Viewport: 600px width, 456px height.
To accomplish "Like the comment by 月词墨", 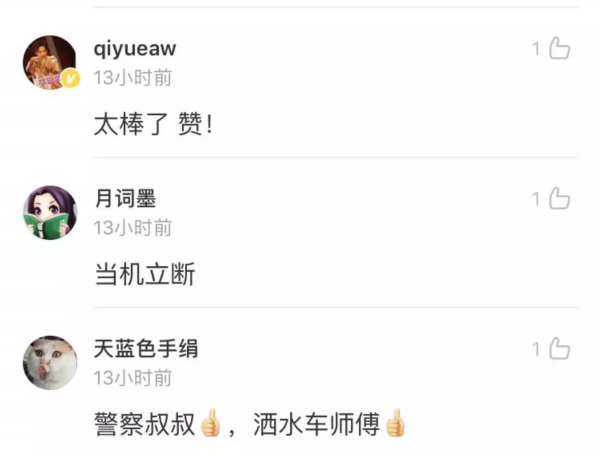I will coord(559,198).
